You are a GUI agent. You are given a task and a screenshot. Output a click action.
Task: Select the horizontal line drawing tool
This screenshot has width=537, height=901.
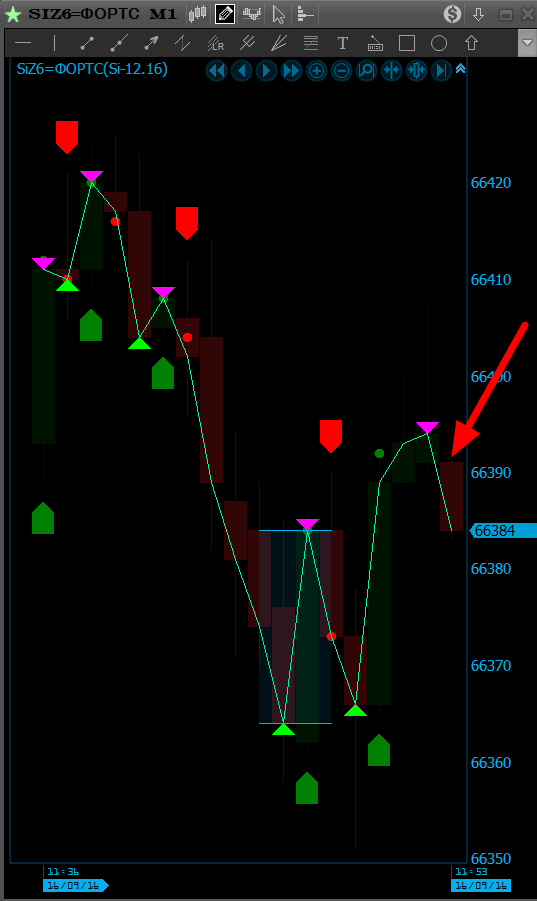coord(23,43)
